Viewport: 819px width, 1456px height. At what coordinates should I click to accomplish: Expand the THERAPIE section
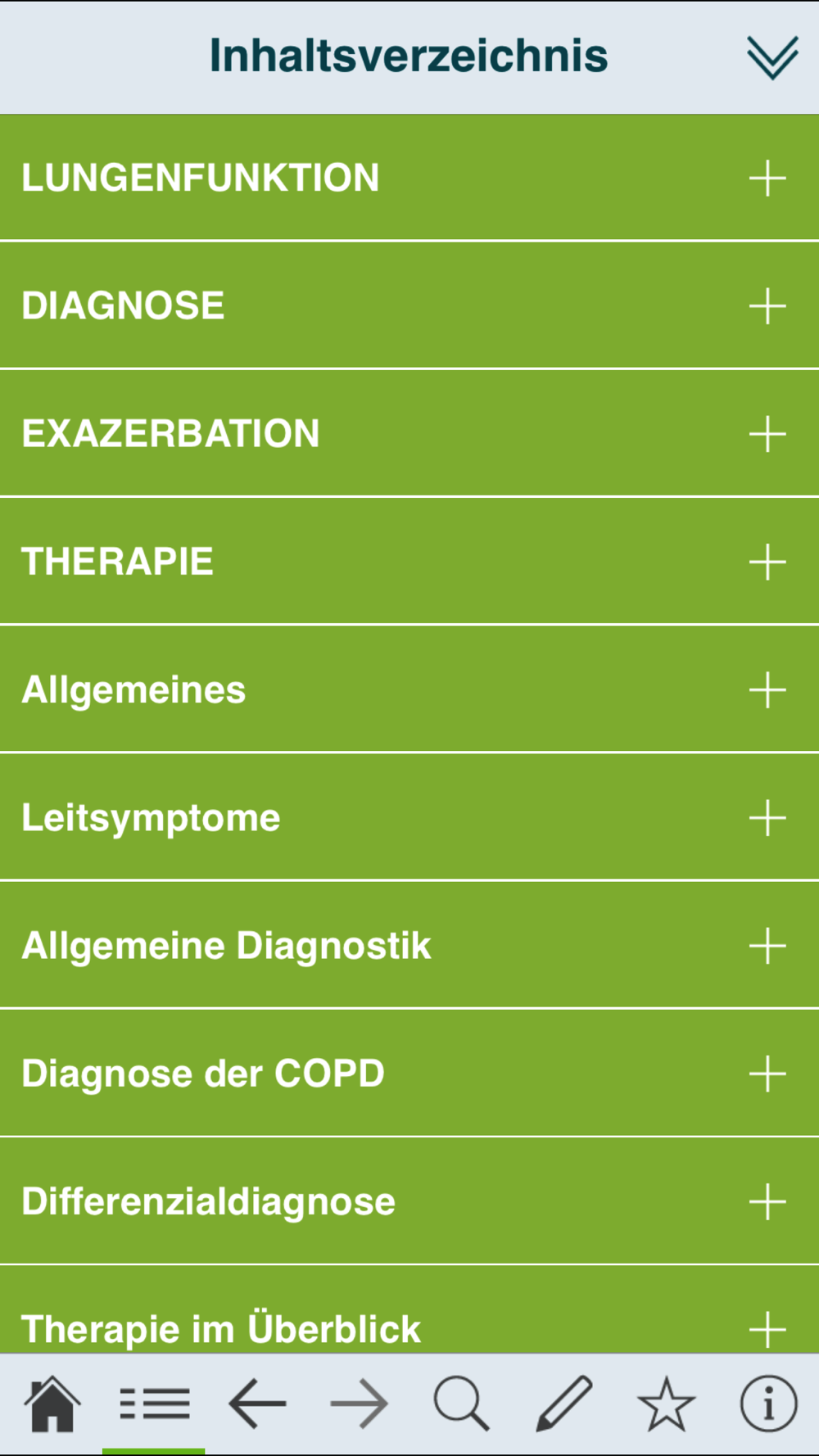click(x=409, y=561)
